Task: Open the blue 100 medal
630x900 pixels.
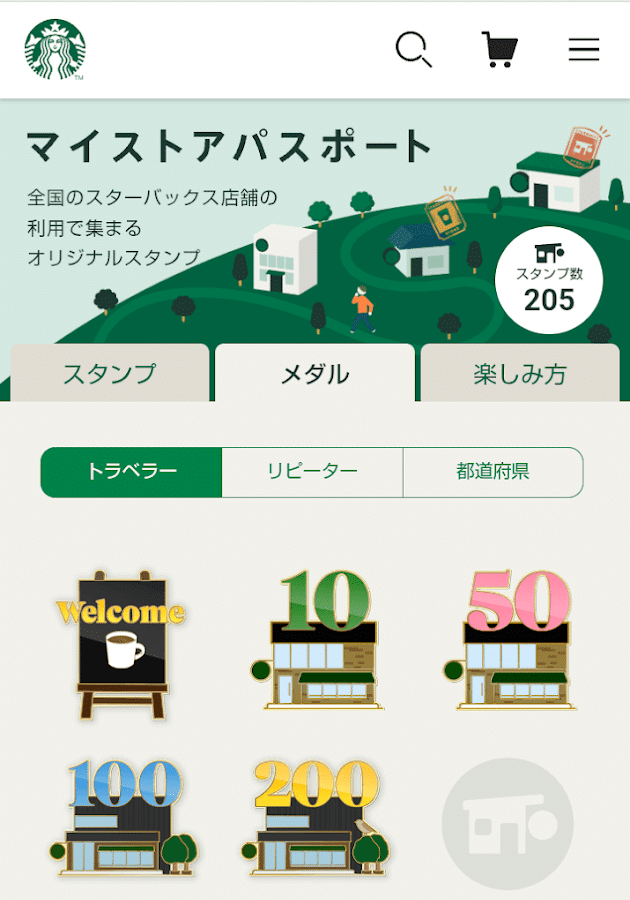Action: [x=122, y=818]
